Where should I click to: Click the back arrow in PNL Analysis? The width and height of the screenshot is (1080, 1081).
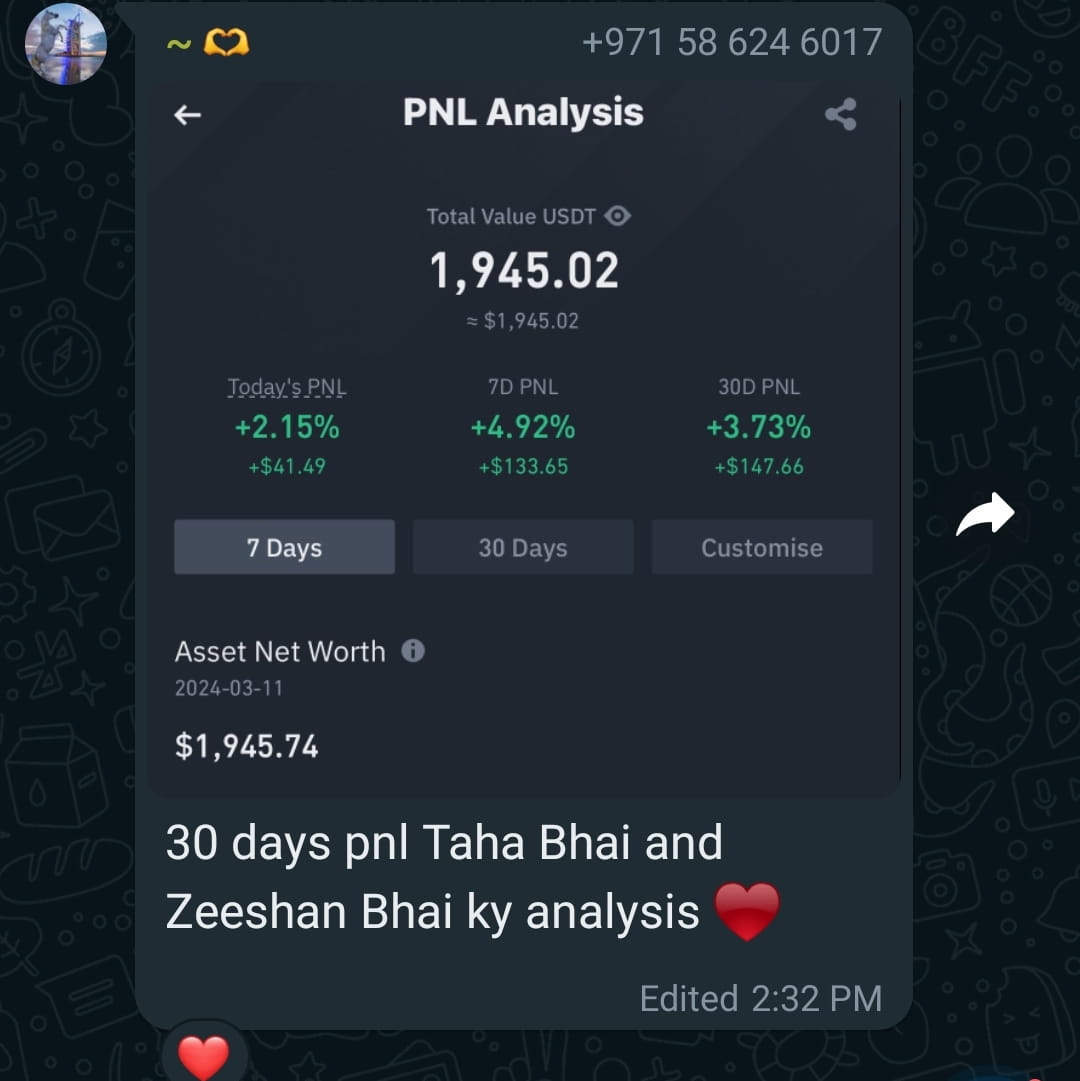187,114
